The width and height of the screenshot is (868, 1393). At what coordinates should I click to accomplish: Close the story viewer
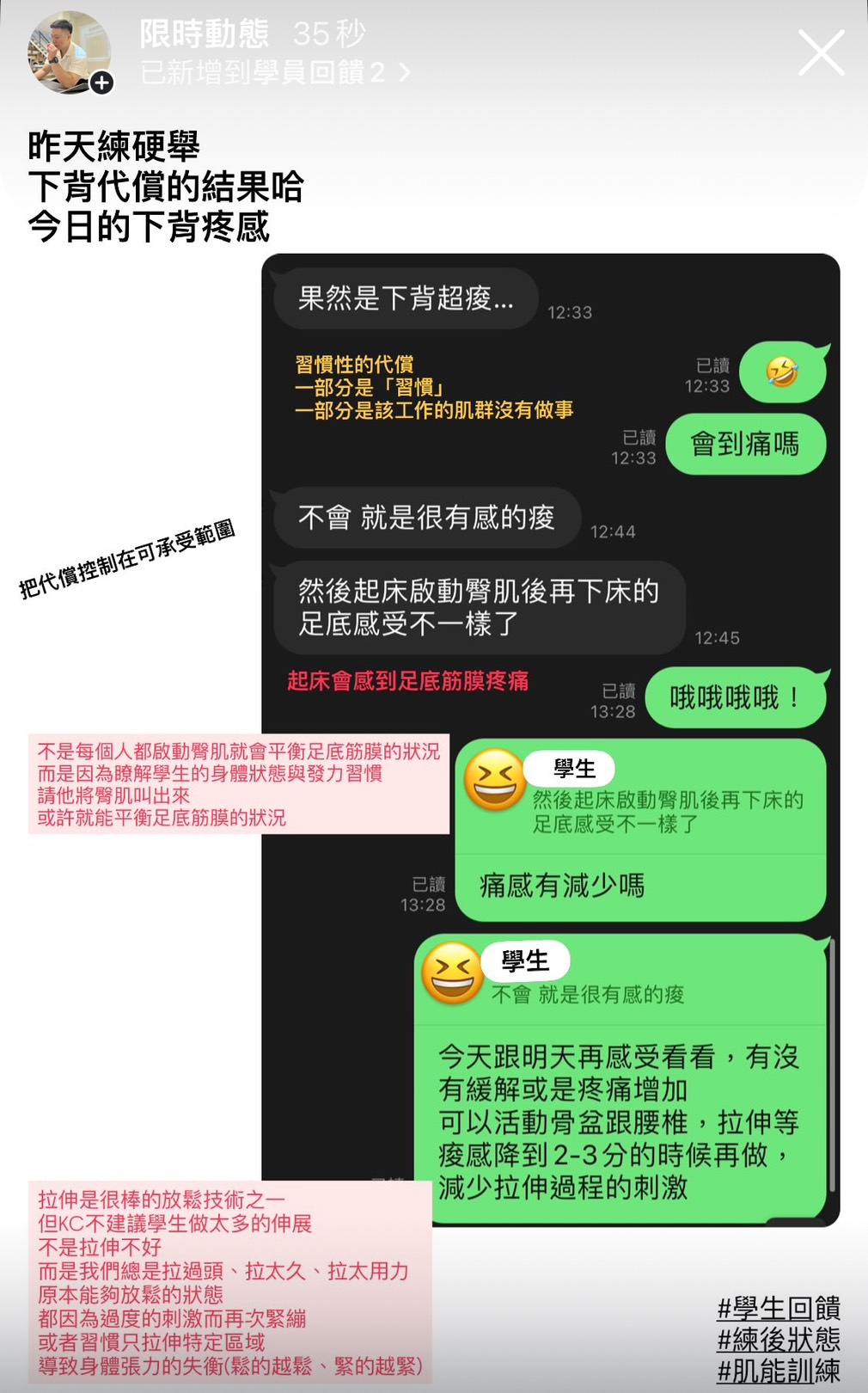[x=821, y=53]
